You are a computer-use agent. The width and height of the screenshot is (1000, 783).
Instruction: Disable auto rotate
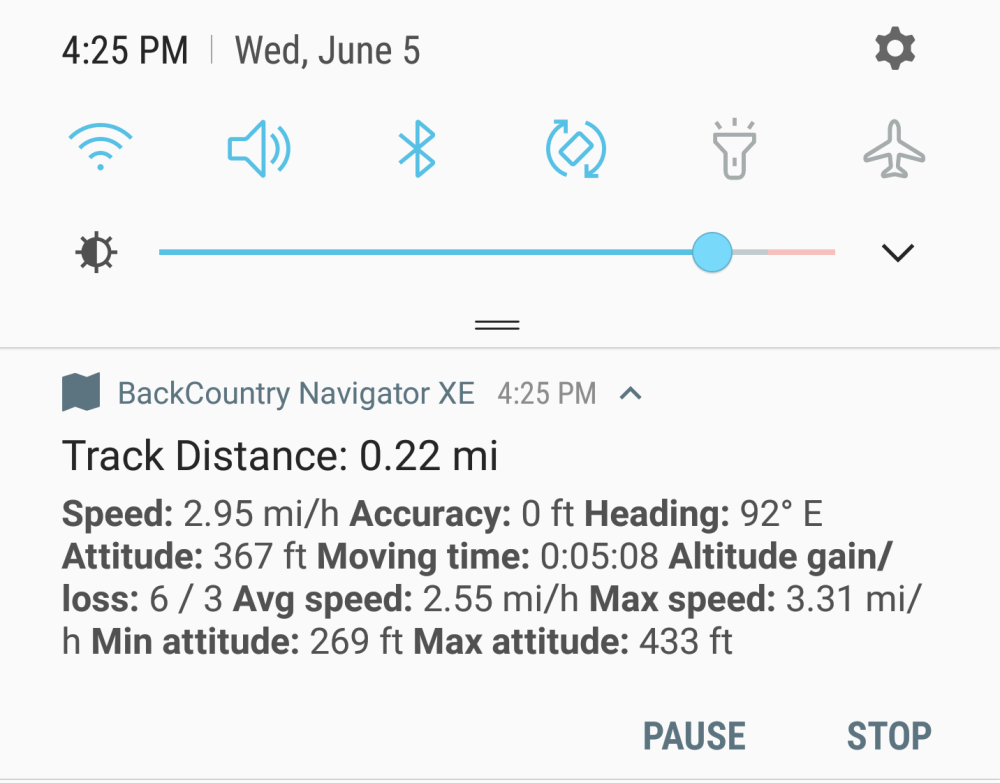pos(576,150)
